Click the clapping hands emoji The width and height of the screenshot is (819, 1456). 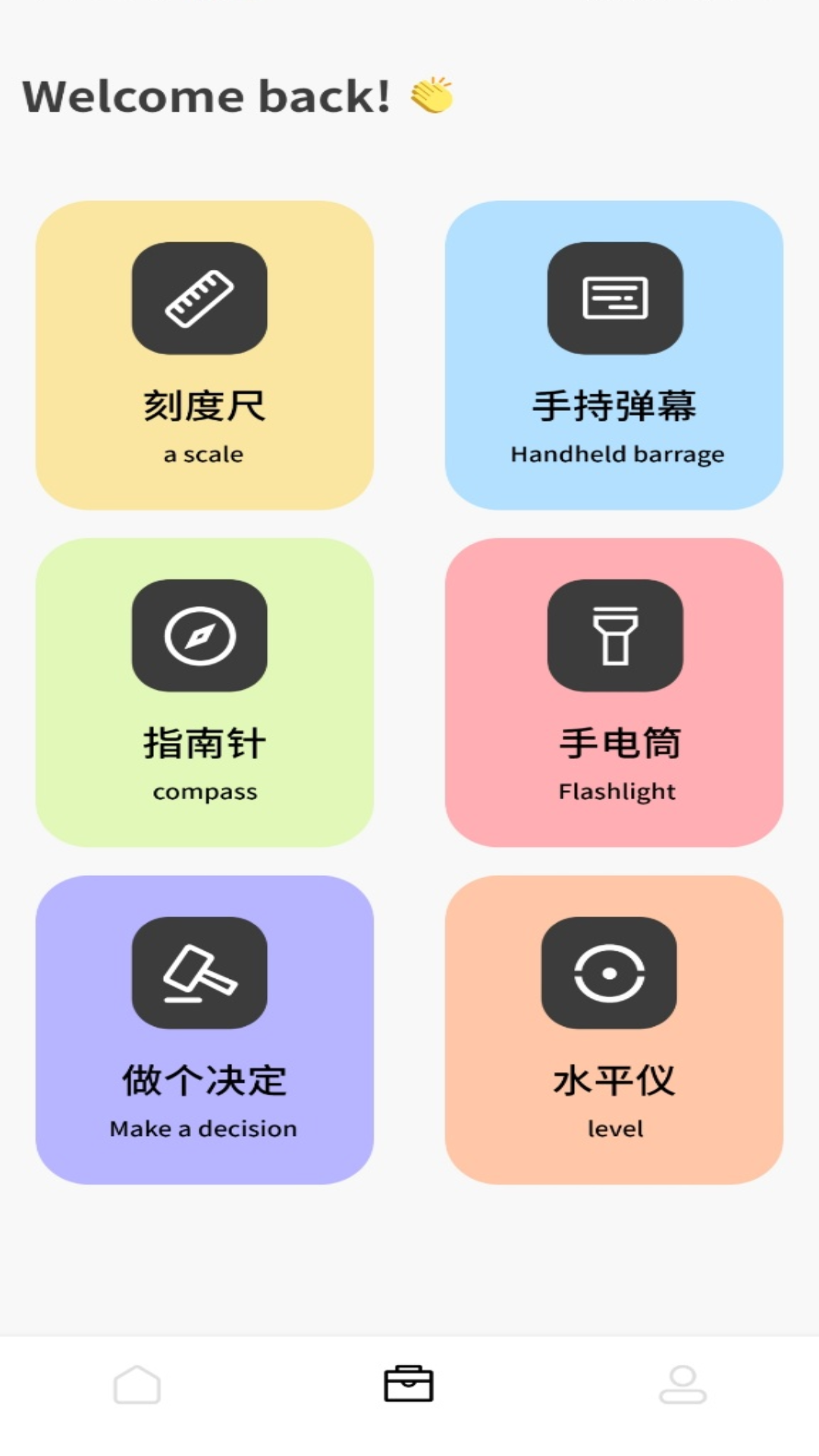[432, 94]
